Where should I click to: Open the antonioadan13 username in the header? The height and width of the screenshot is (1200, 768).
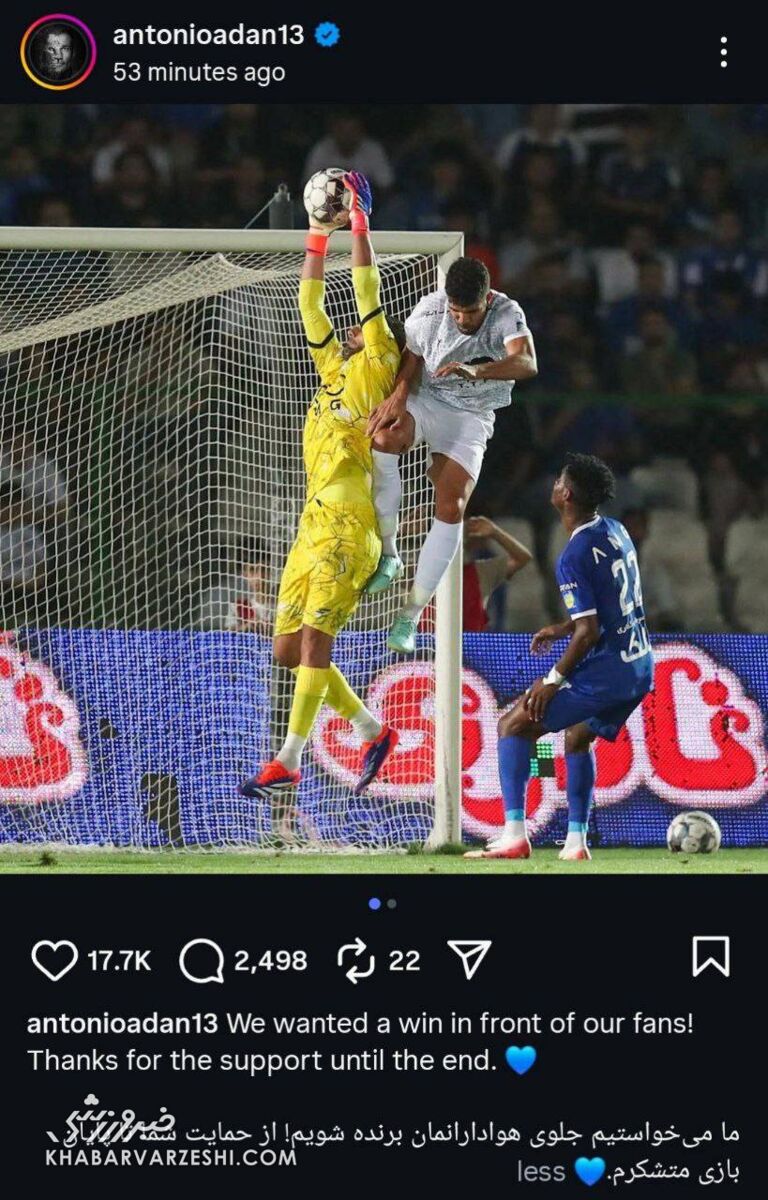[208, 35]
